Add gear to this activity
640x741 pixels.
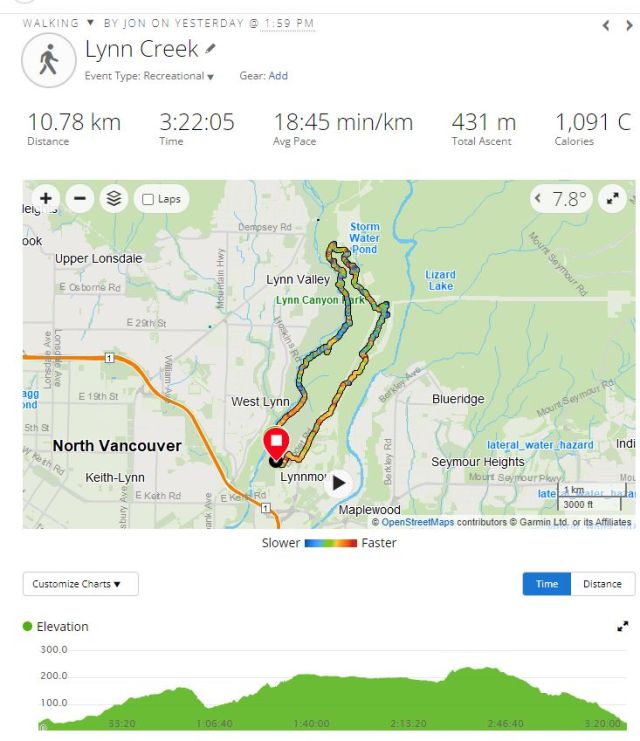pos(278,76)
